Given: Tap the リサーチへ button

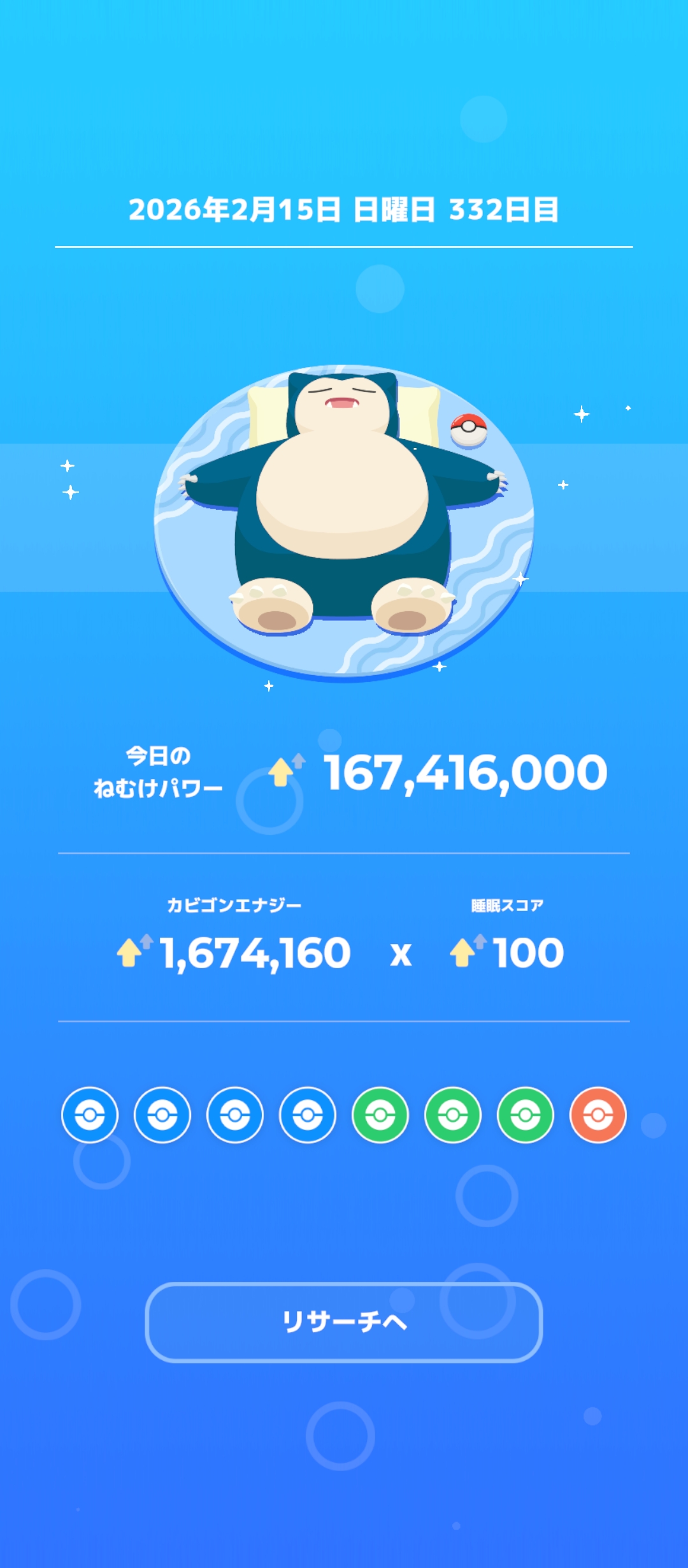Looking at the screenshot, I should (x=344, y=1322).
